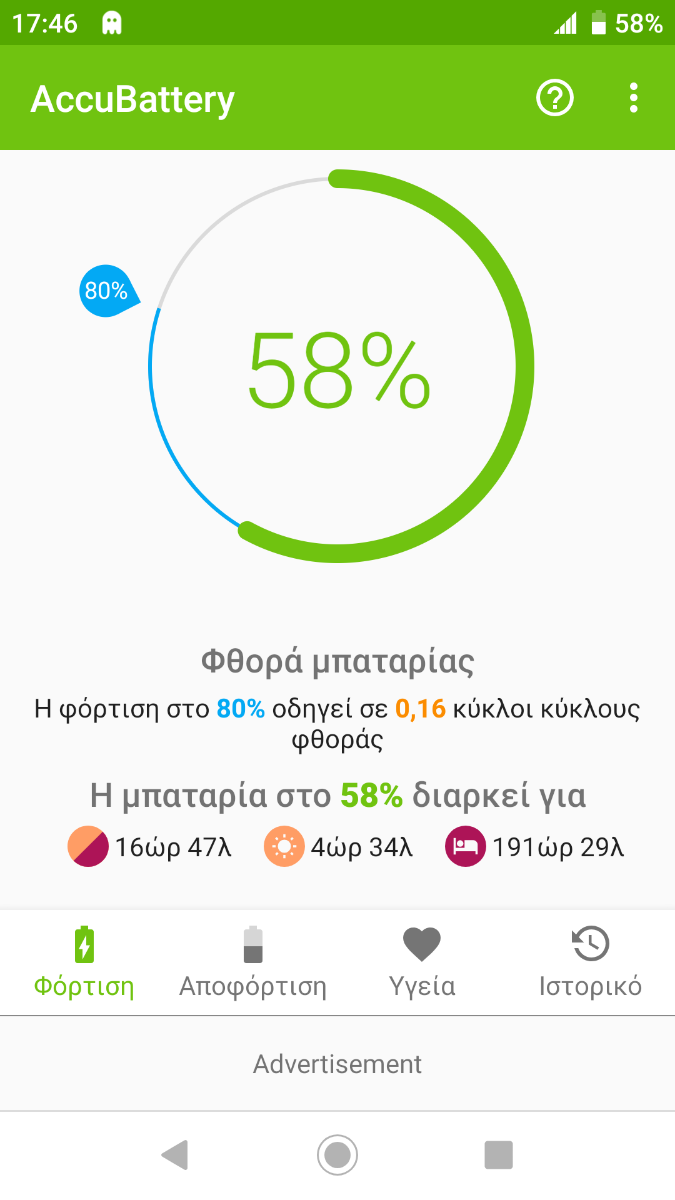Go to the home screen
Image resolution: width=675 pixels, height=1200 pixels.
[338, 1155]
